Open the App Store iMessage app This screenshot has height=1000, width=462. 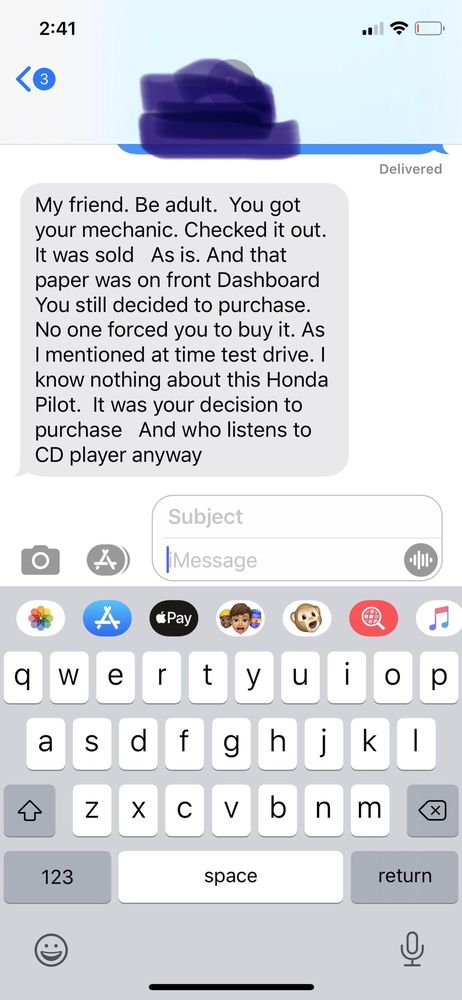click(x=107, y=618)
